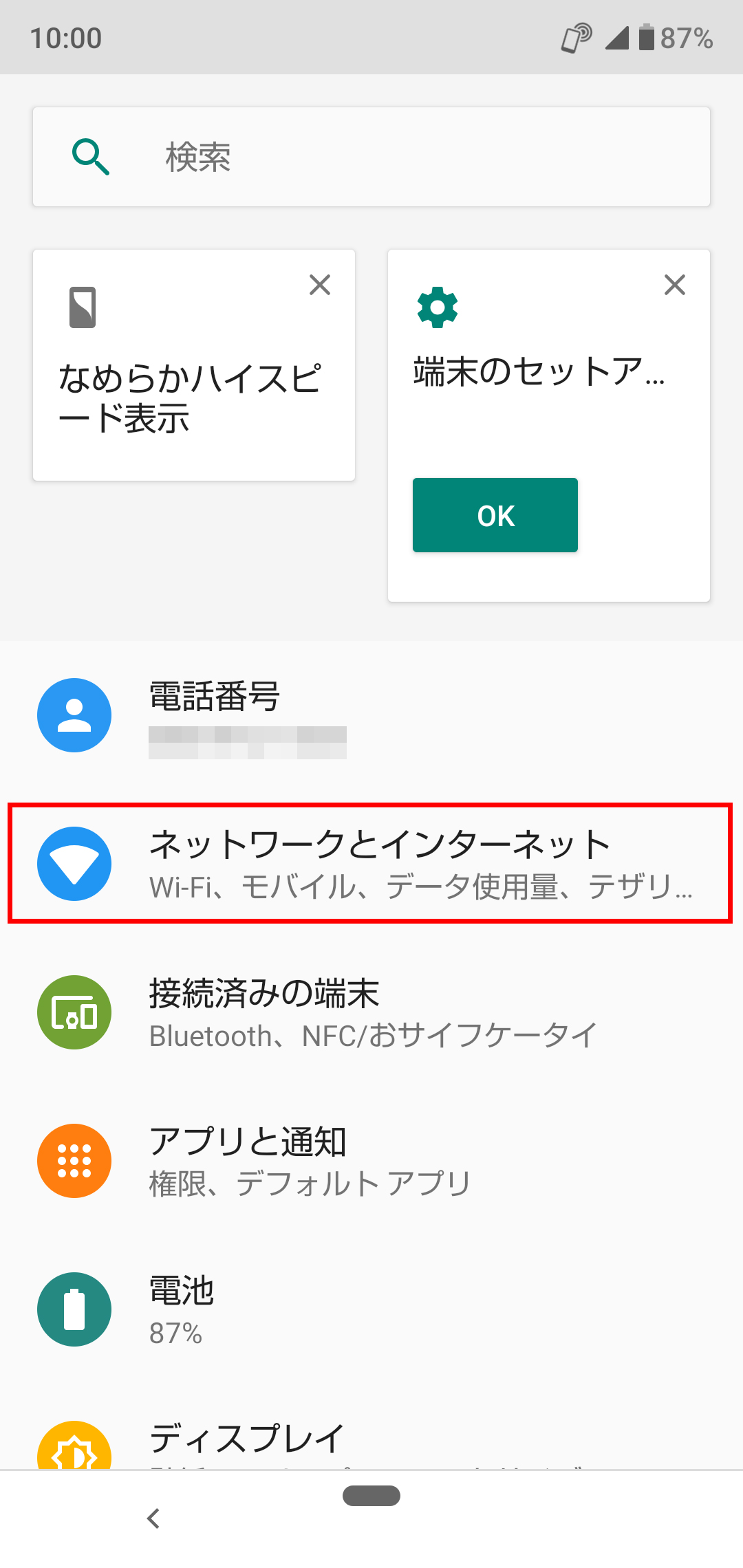Open ネットワークとインターネット settings
The image size is (743, 1568).
coord(371,864)
